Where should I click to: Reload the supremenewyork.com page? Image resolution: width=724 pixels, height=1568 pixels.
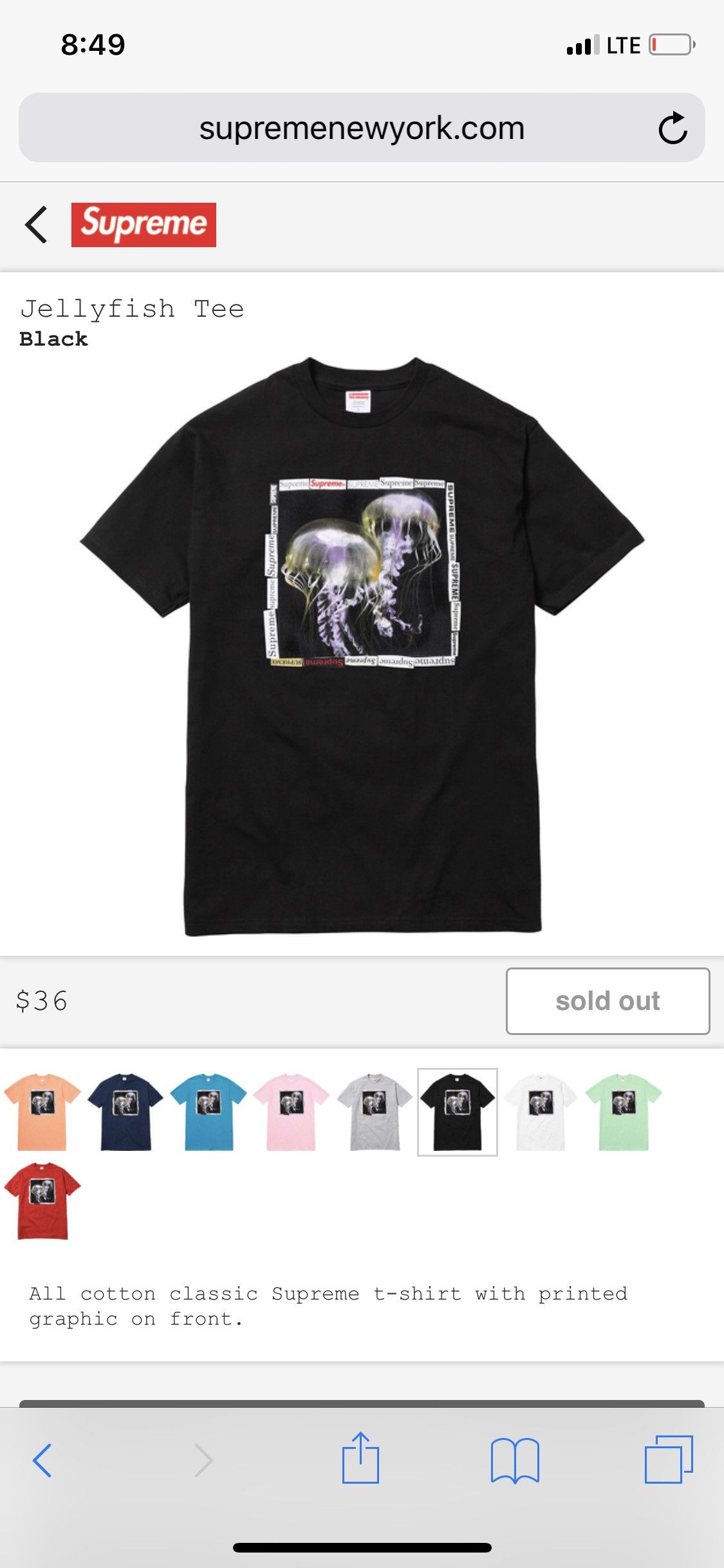point(673,127)
